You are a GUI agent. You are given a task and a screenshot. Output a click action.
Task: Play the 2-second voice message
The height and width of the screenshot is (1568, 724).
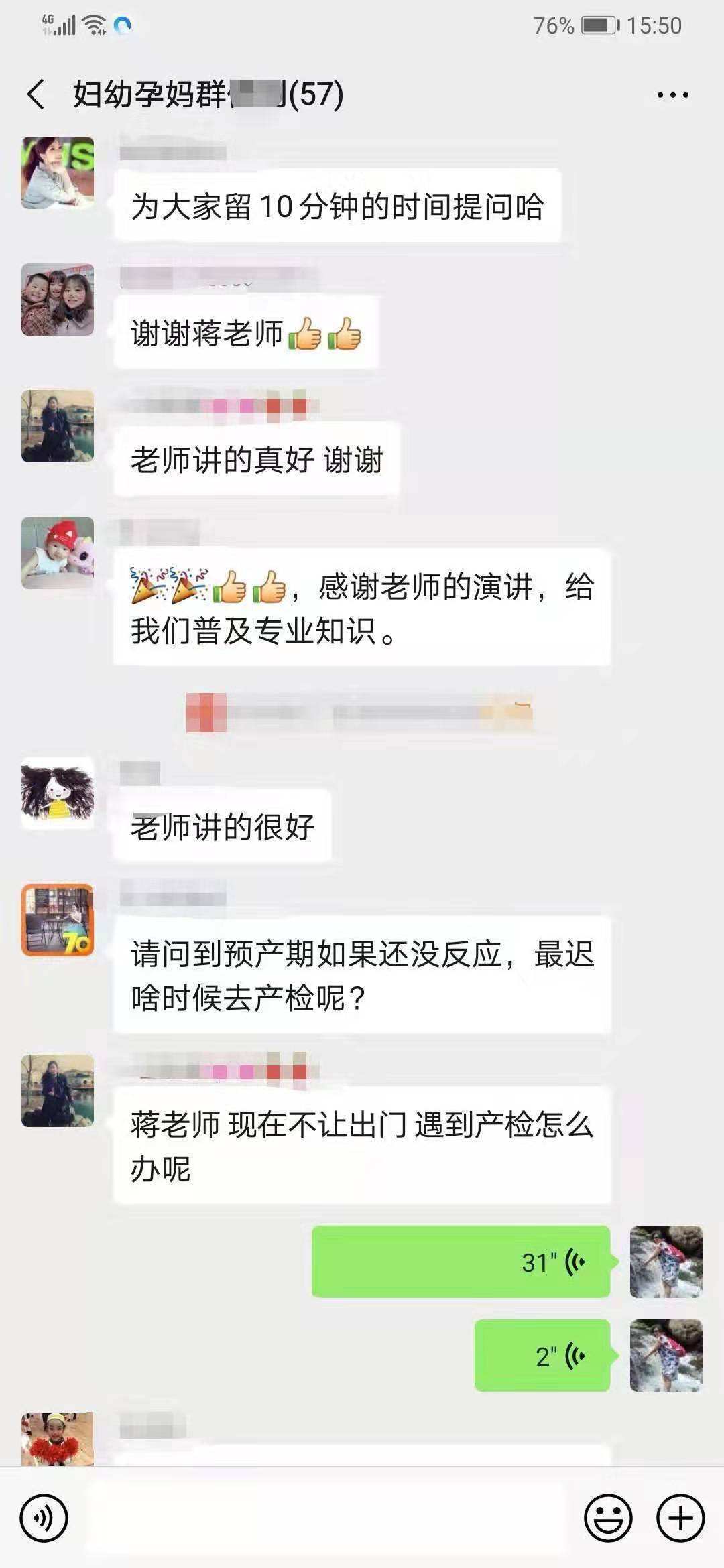542,1356
